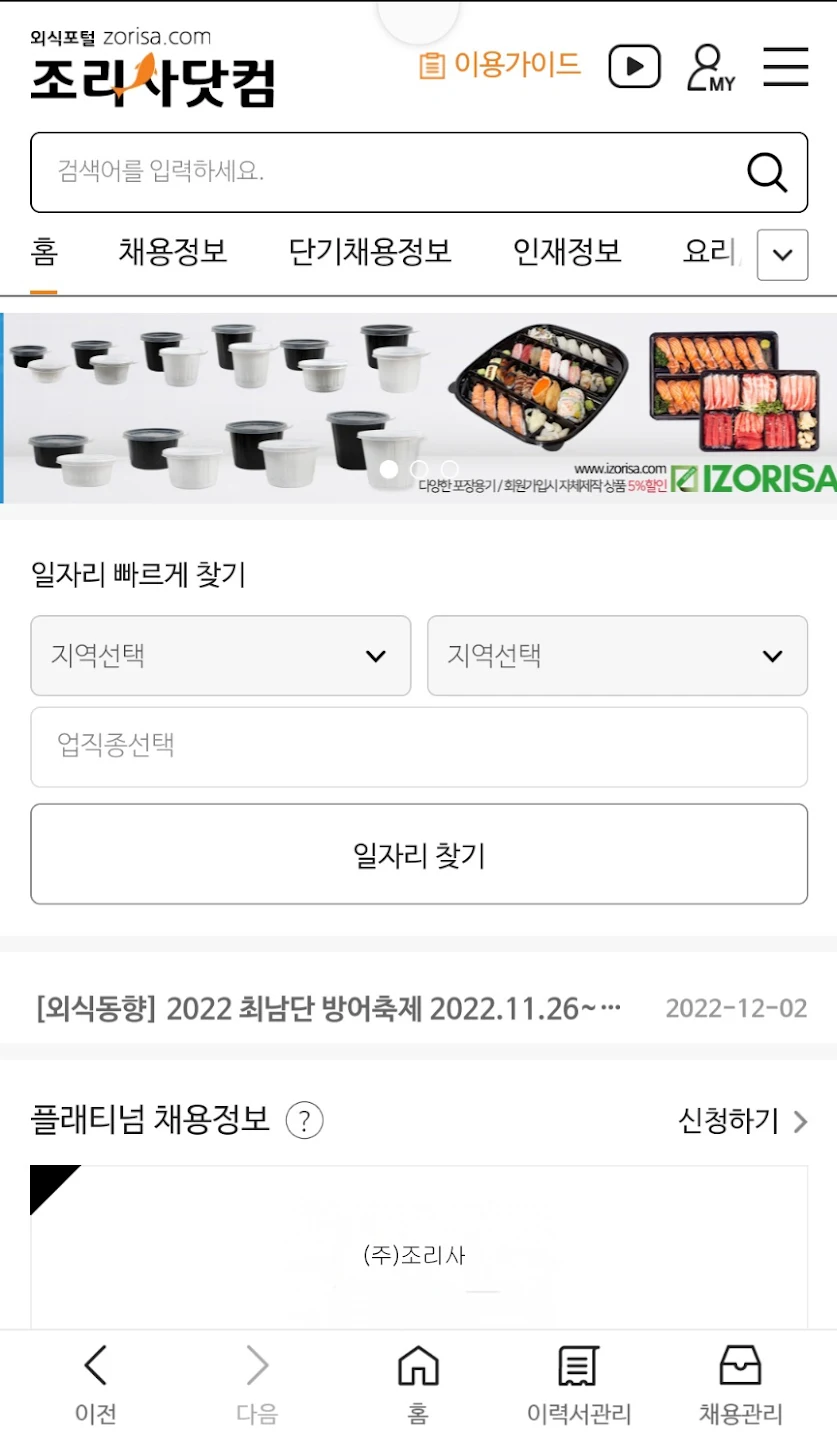Open the second 지역선택 dropdown
The width and height of the screenshot is (837, 1440).
click(616, 656)
